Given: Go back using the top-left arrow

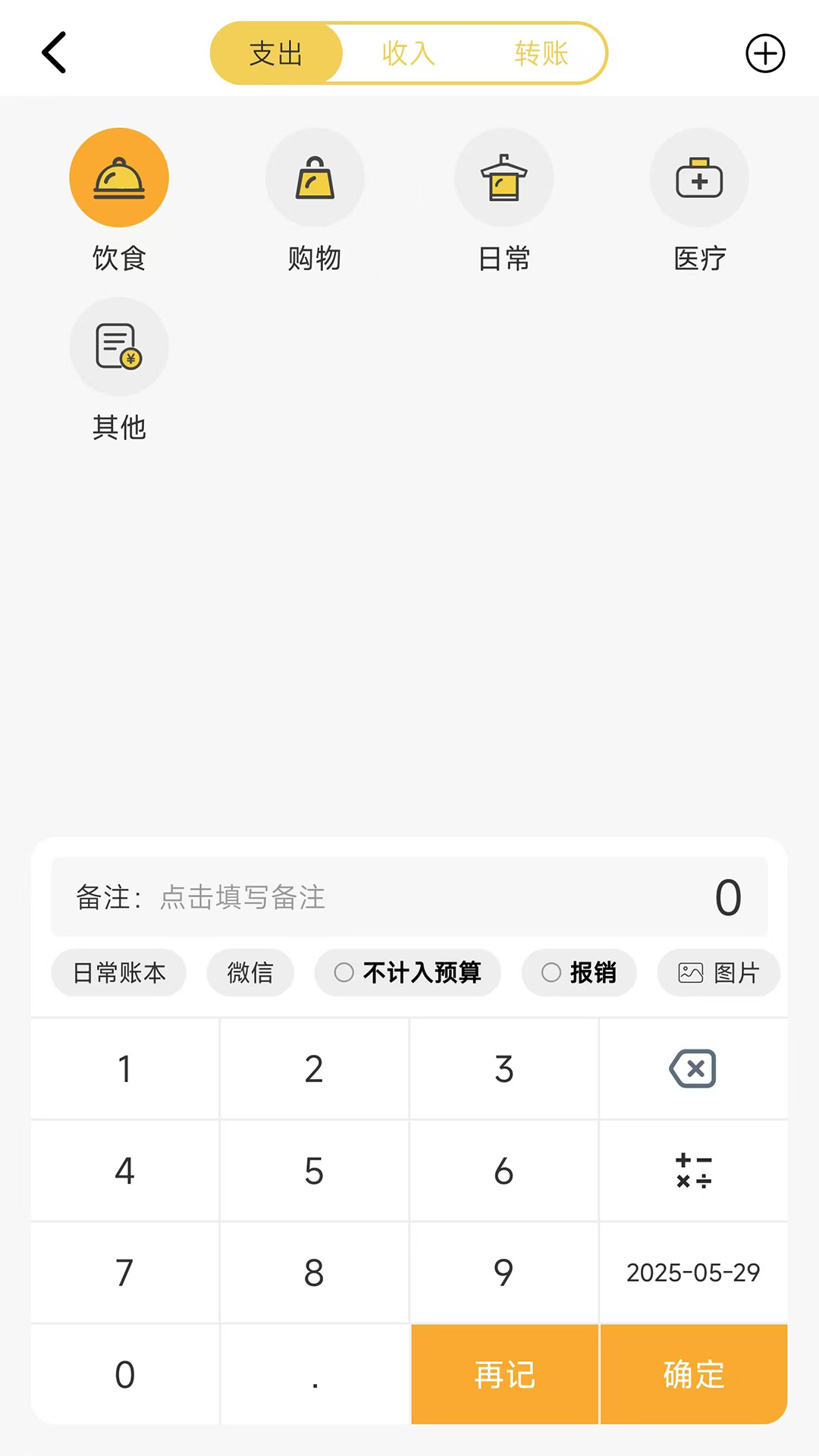Looking at the screenshot, I should tap(55, 52).
